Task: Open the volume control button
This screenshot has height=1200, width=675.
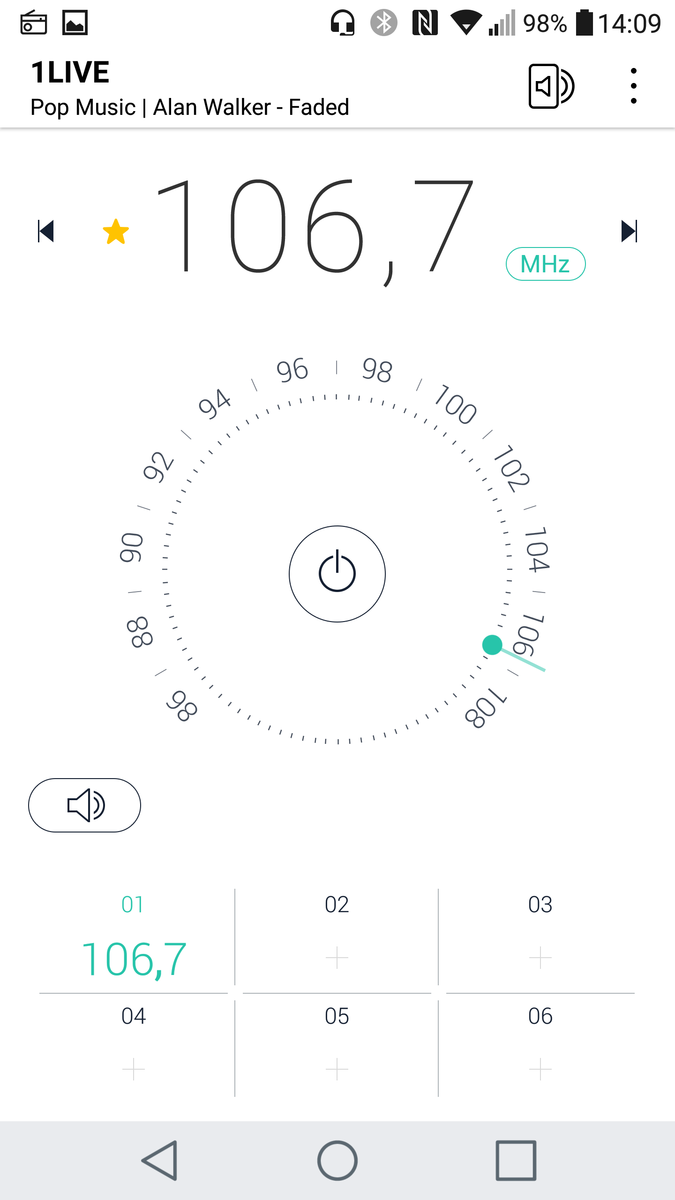Action: 85,805
